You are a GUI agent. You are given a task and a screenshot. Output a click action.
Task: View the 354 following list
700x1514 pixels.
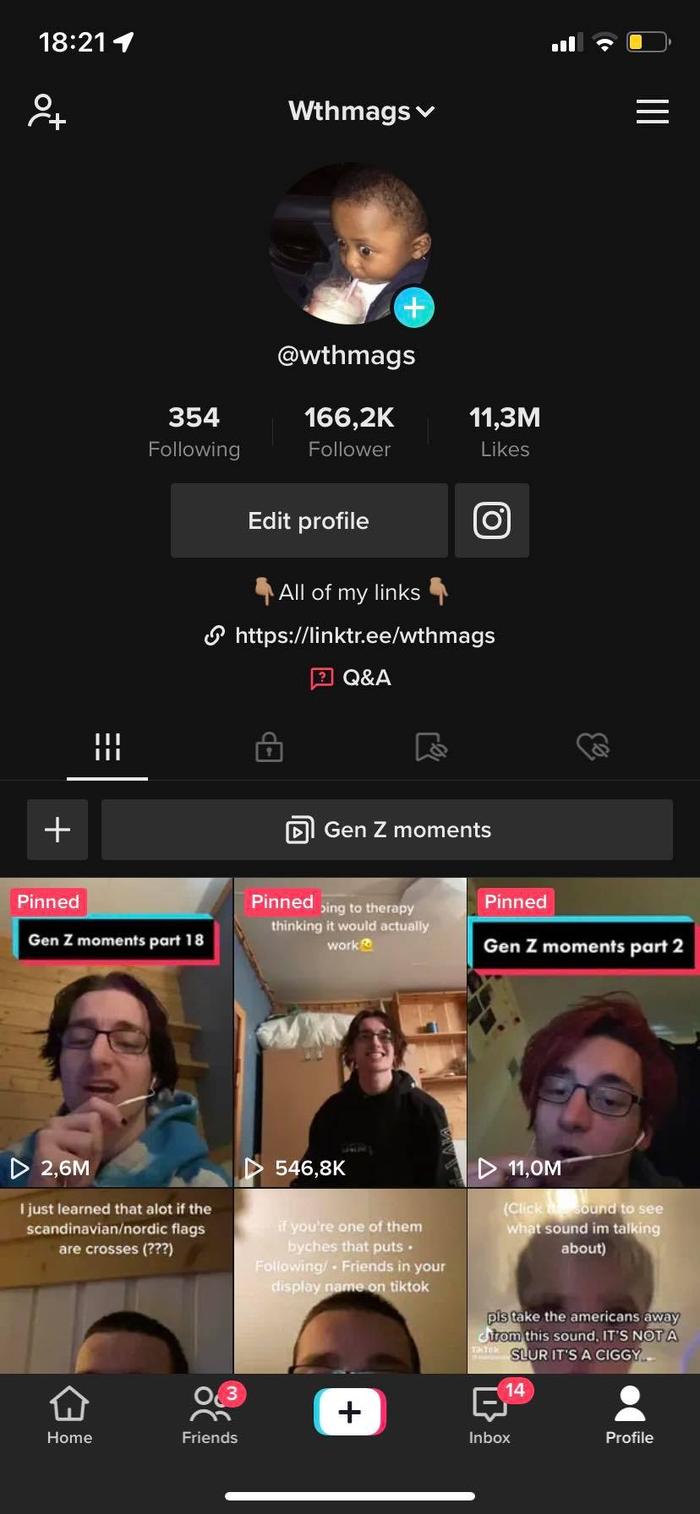click(x=194, y=431)
